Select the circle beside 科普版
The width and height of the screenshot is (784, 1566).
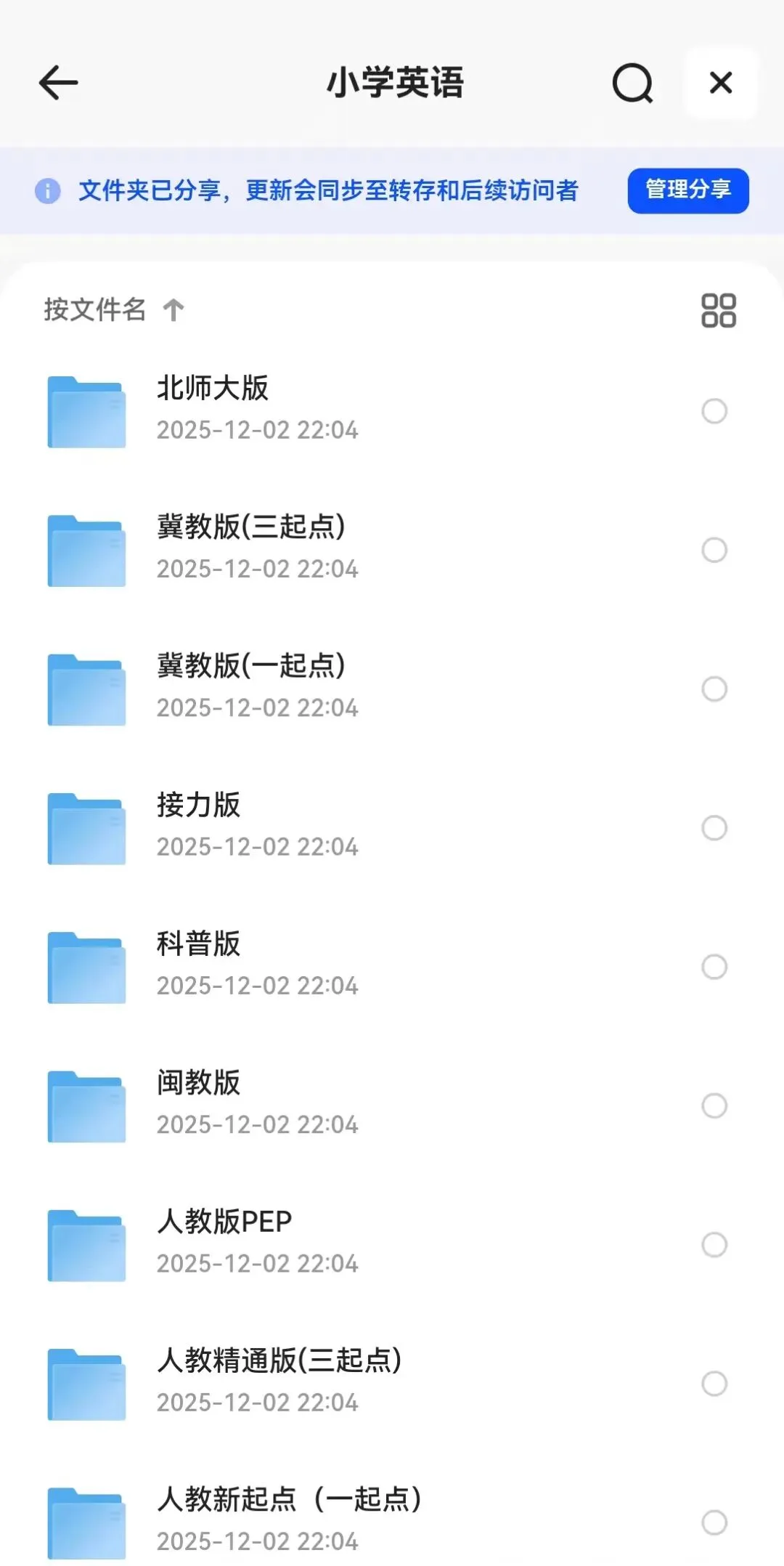coord(714,967)
